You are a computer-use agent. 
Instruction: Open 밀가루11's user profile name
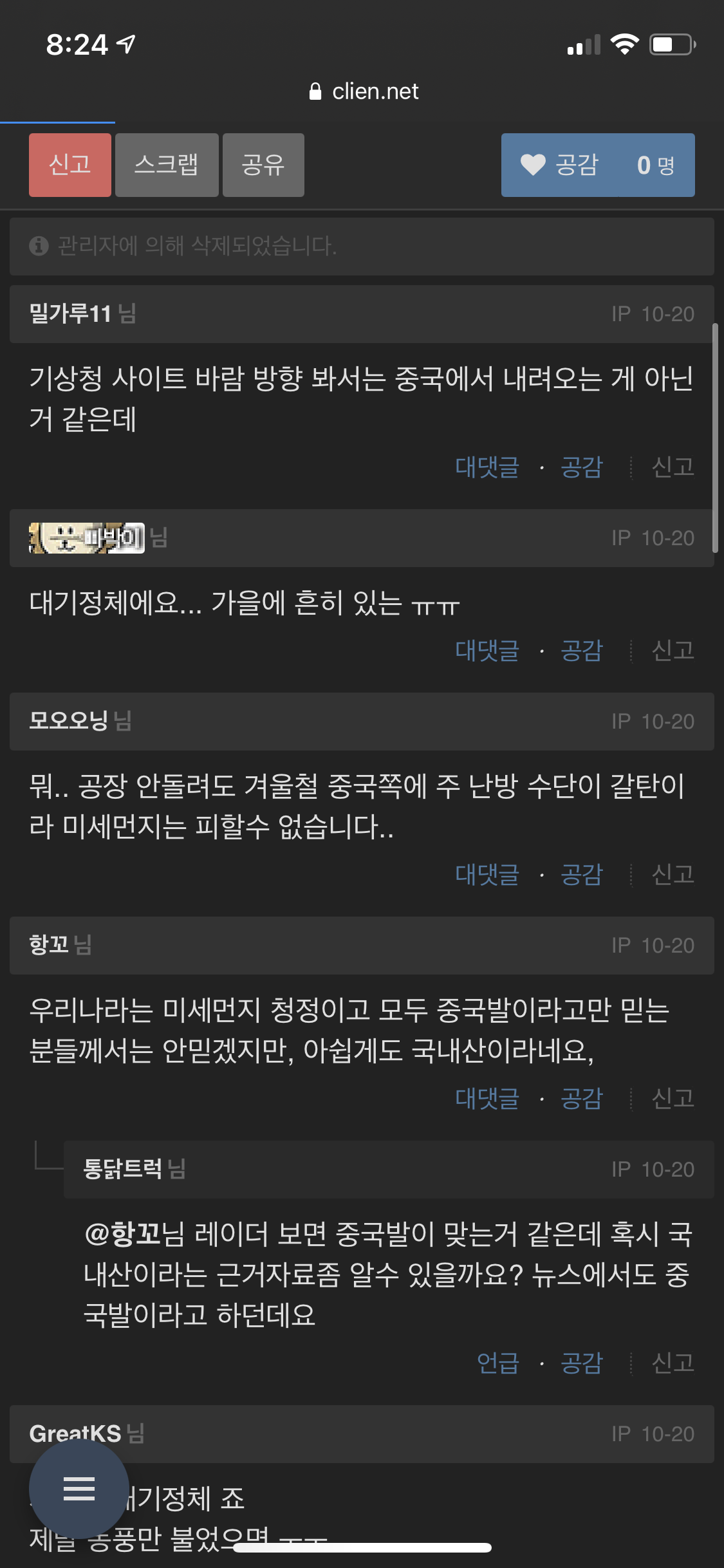(x=71, y=314)
